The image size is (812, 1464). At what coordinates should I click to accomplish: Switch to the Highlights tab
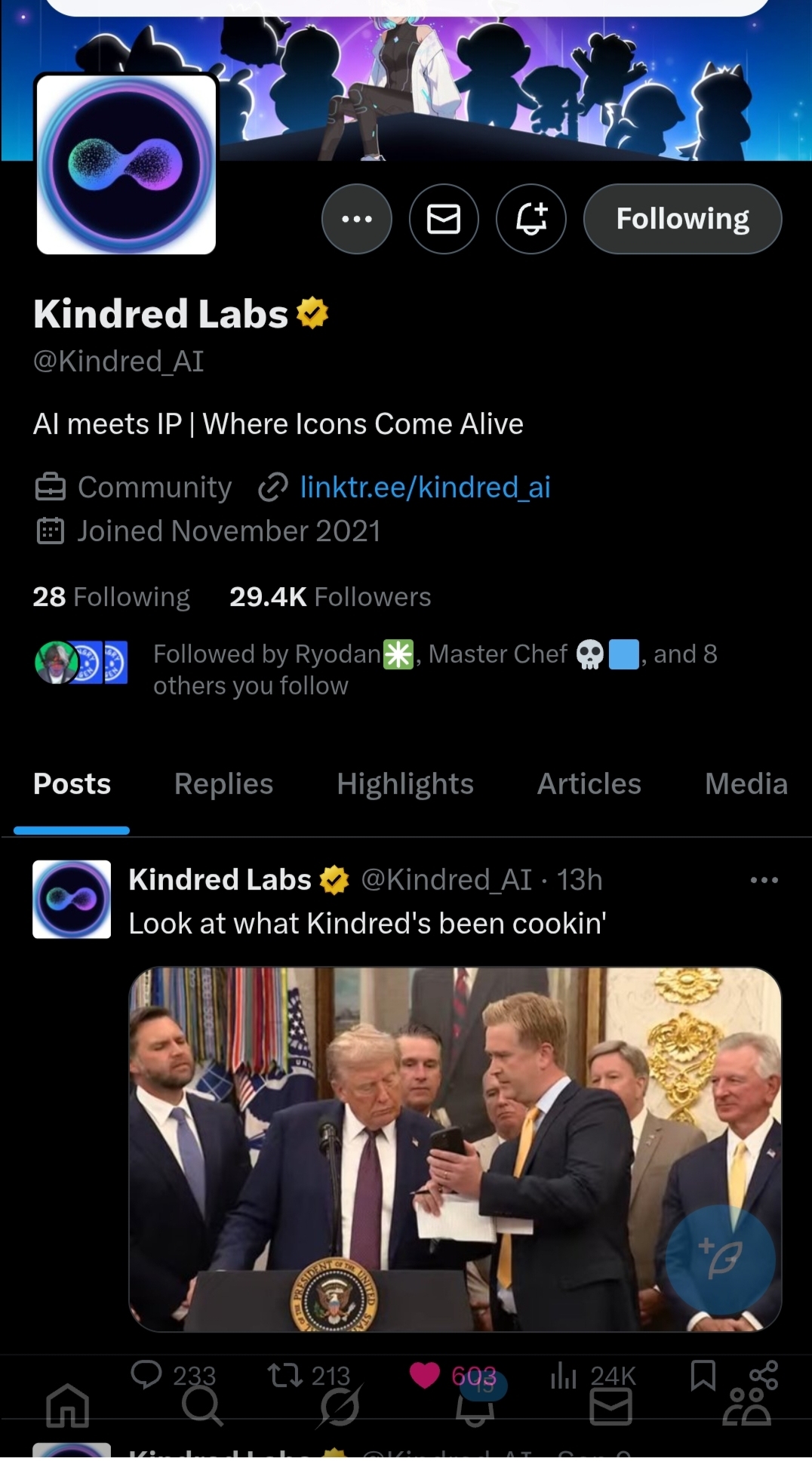[404, 784]
